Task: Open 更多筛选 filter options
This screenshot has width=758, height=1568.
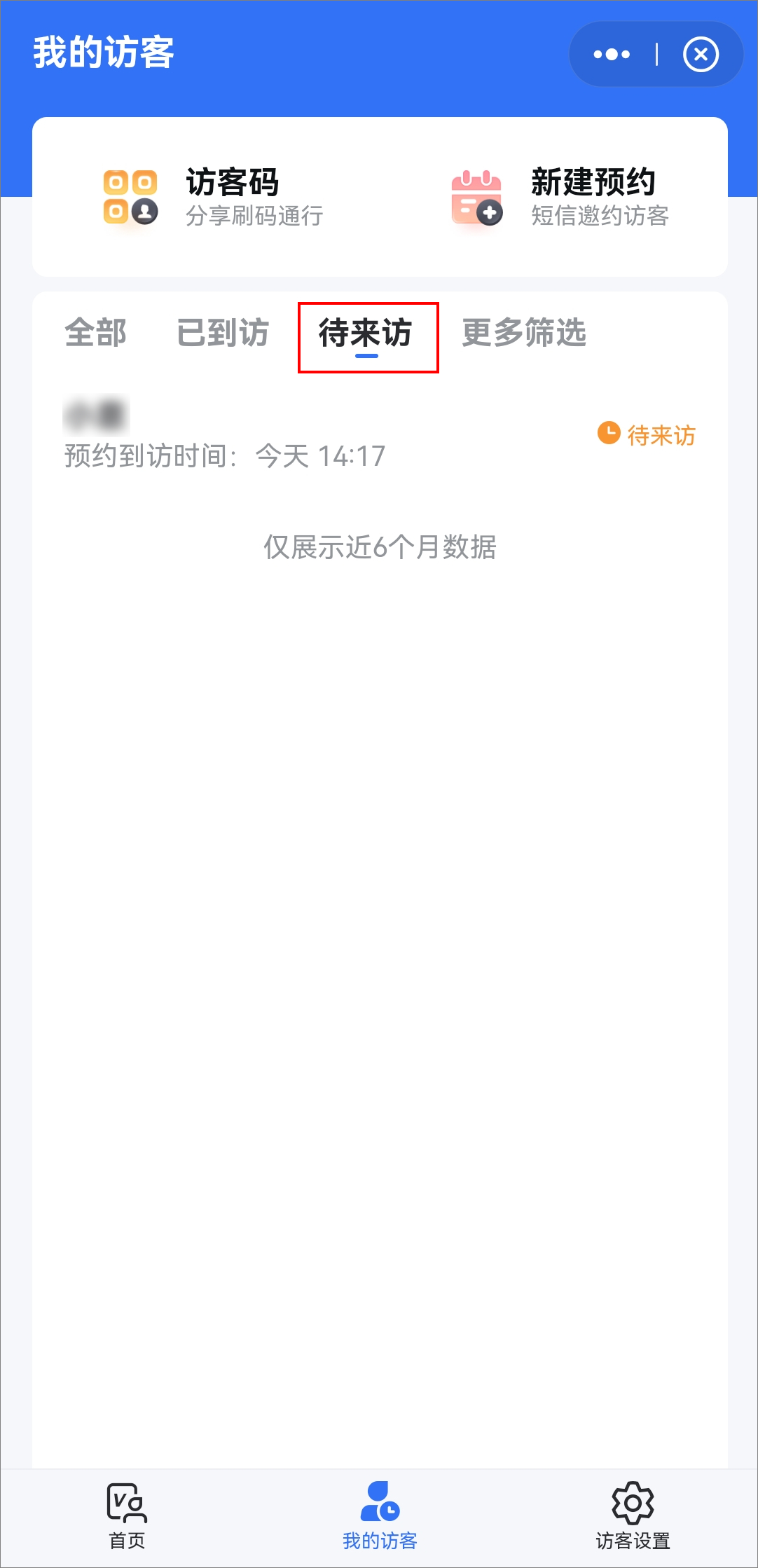Action: (x=523, y=332)
